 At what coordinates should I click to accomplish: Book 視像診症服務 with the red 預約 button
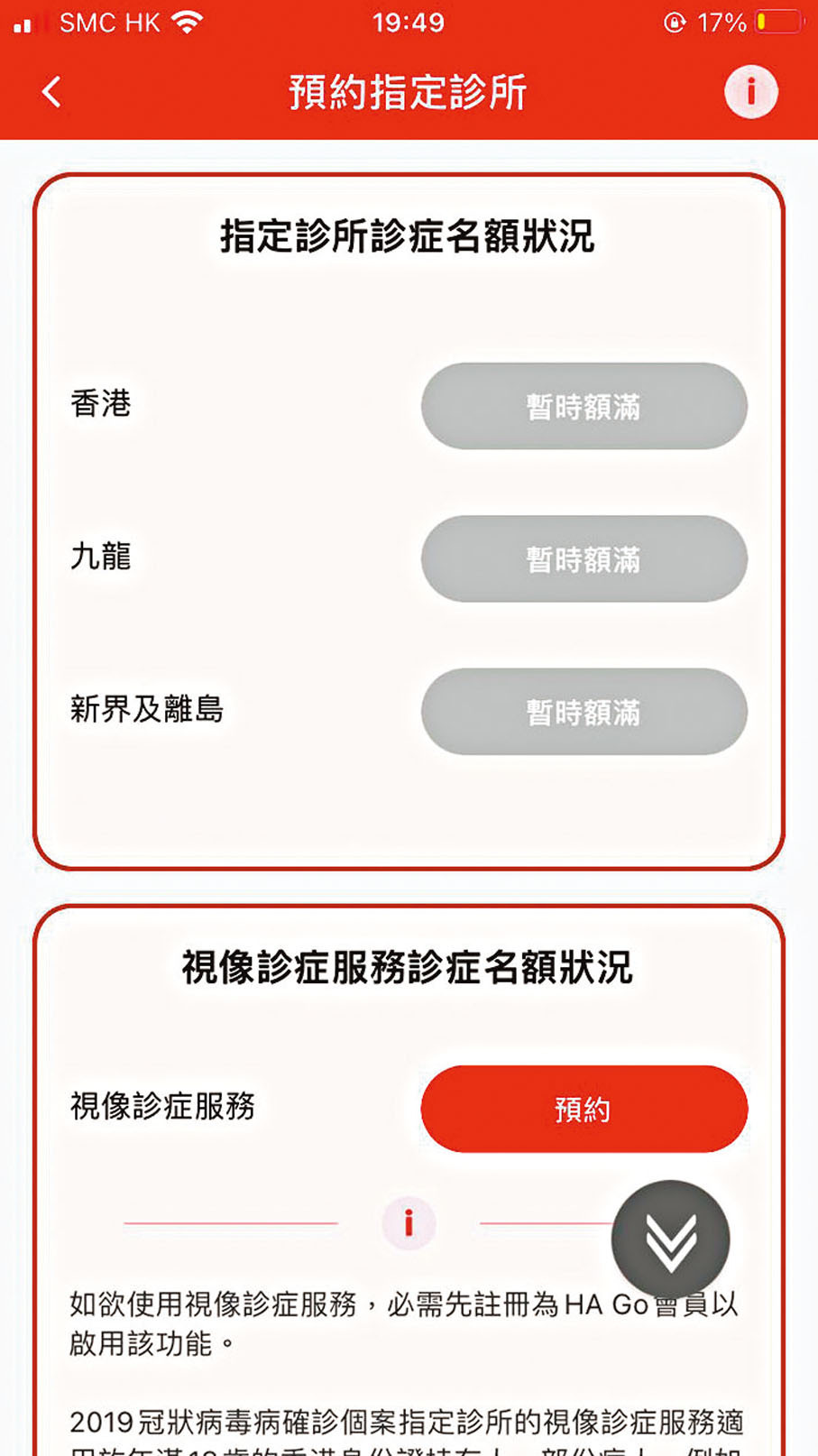pos(584,1109)
